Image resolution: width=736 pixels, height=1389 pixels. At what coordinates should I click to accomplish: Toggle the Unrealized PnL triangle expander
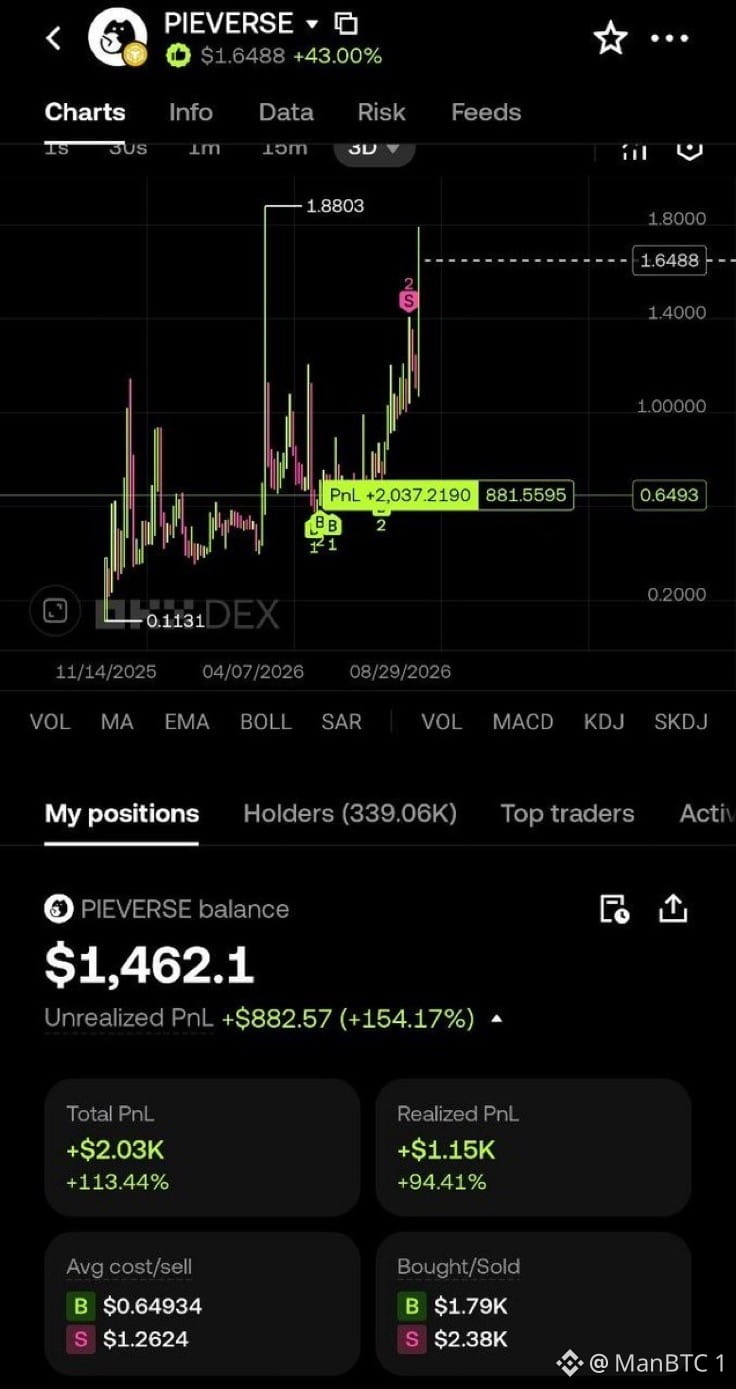coord(497,1019)
